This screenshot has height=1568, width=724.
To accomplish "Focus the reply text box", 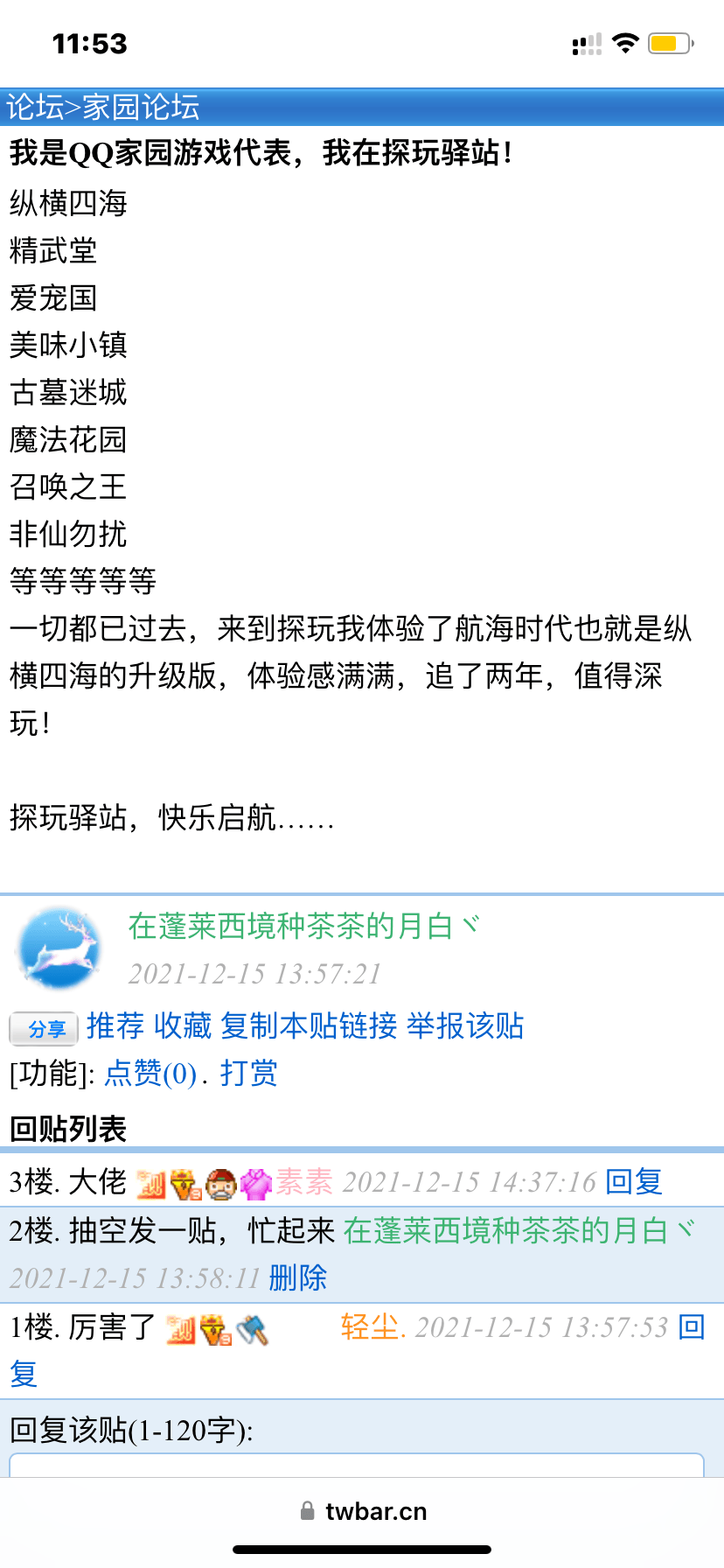I will 357,1466.
